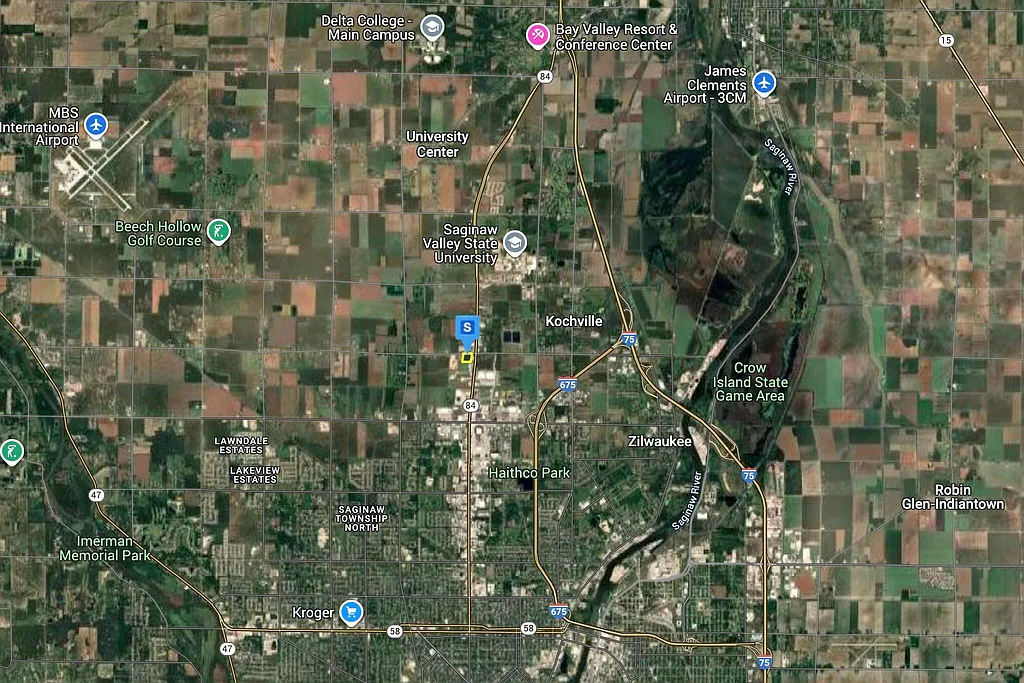Select the Saginaw Valley State University pin
The image size is (1024, 683).
pos(514,242)
